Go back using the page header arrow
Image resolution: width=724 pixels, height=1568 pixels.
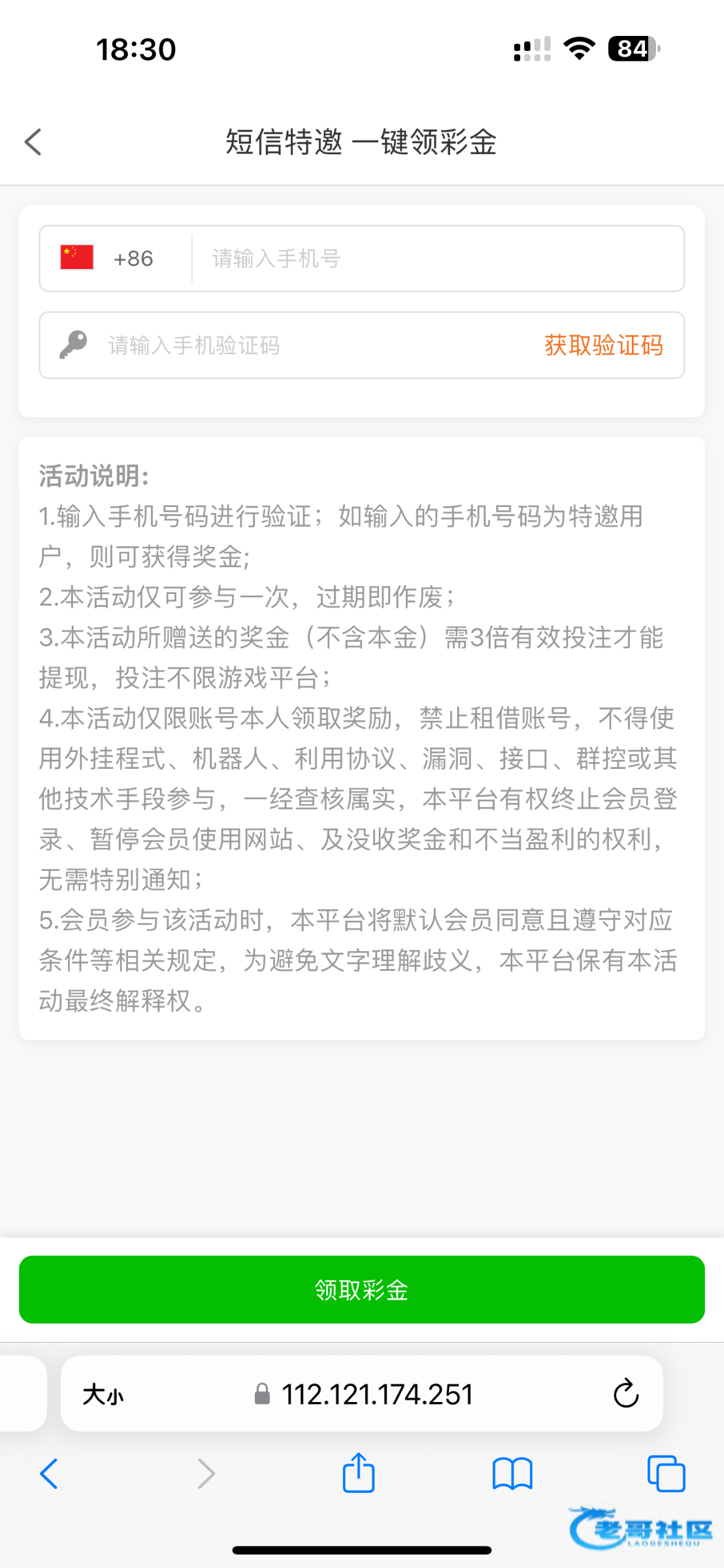pos(33,142)
